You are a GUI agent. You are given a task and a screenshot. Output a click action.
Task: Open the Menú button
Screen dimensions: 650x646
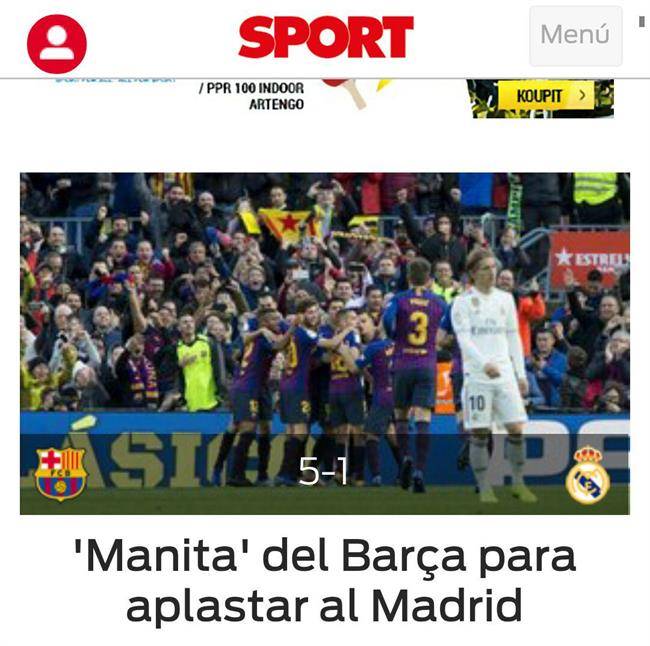[574, 35]
